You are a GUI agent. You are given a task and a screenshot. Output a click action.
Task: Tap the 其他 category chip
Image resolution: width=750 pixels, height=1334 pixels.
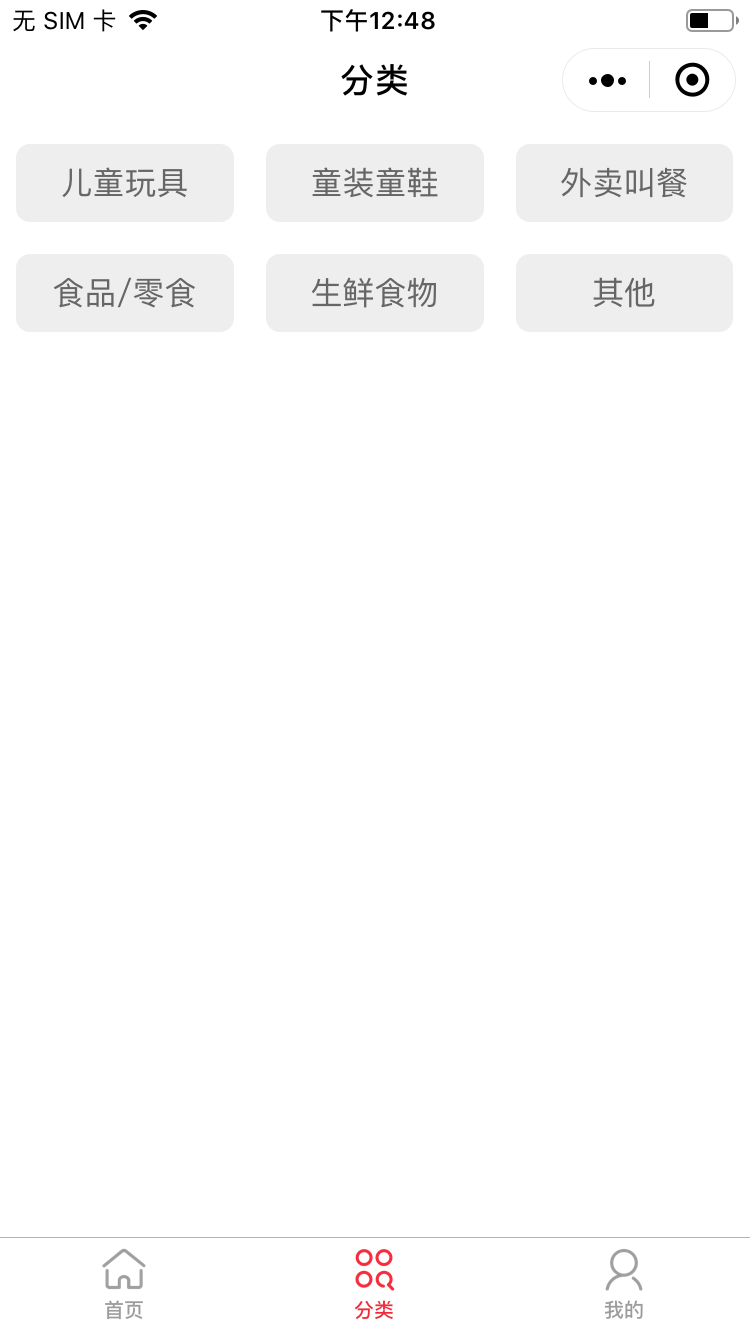tap(624, 293)
